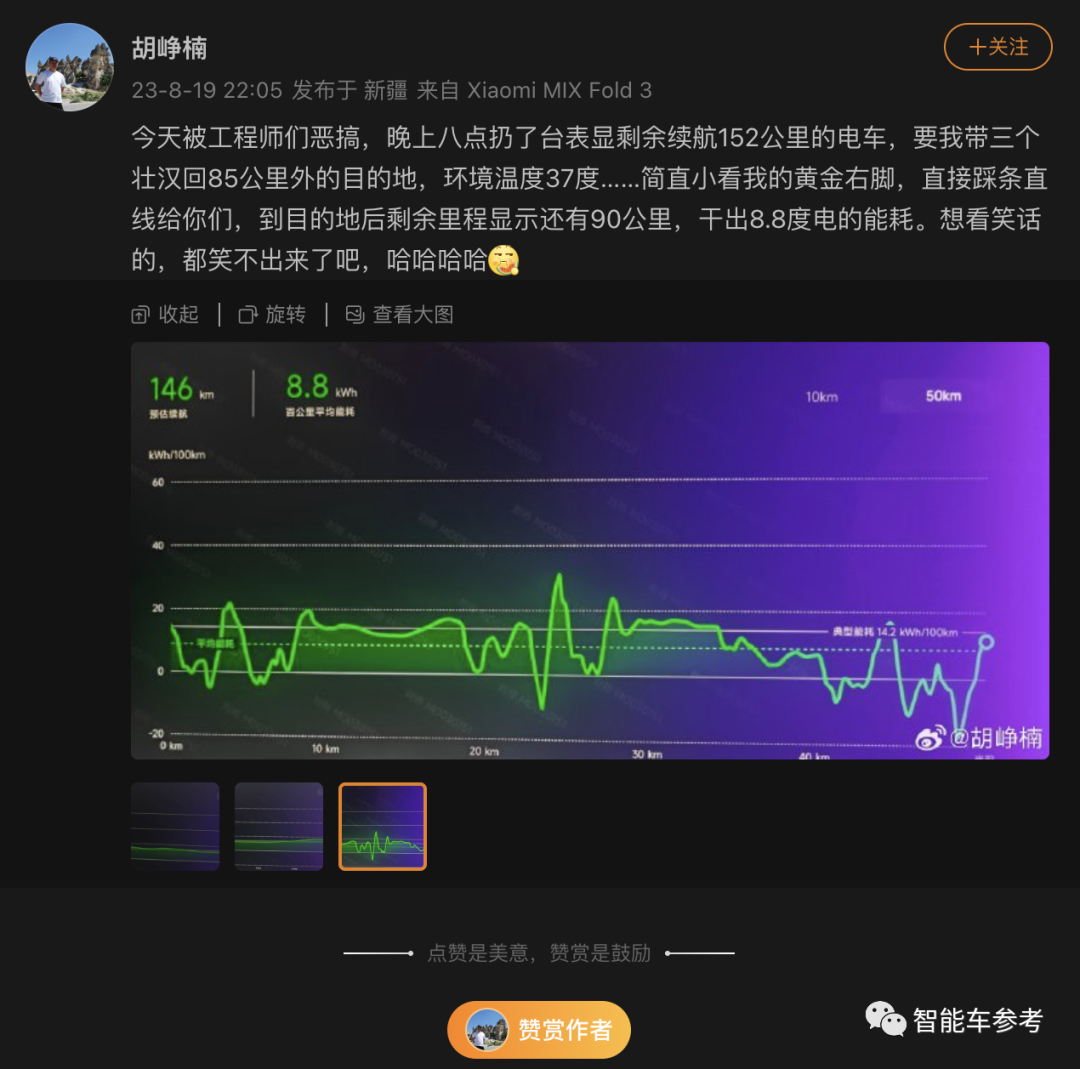Select the second image thumbnail

[279, 826]
